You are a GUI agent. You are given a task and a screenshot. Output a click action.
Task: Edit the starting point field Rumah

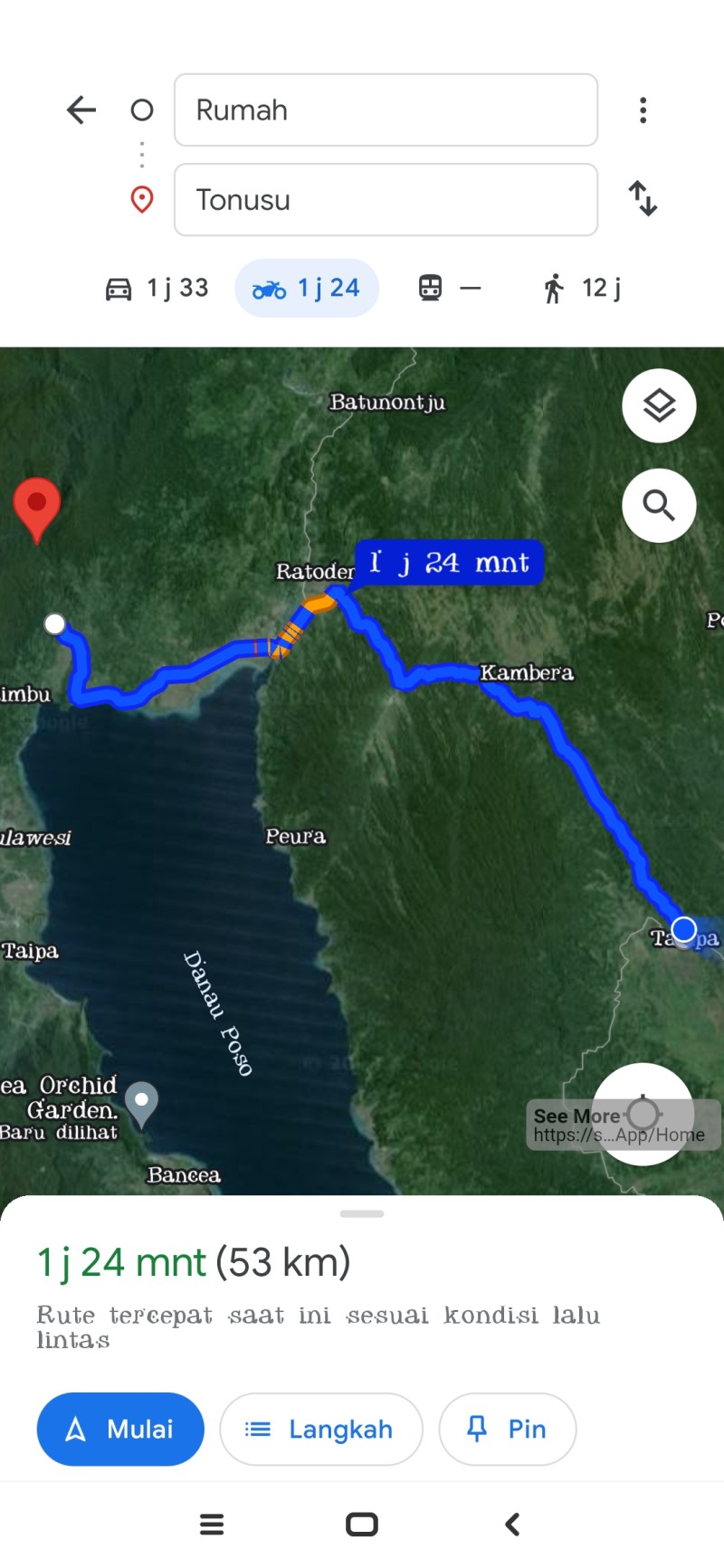pos(386,109)
